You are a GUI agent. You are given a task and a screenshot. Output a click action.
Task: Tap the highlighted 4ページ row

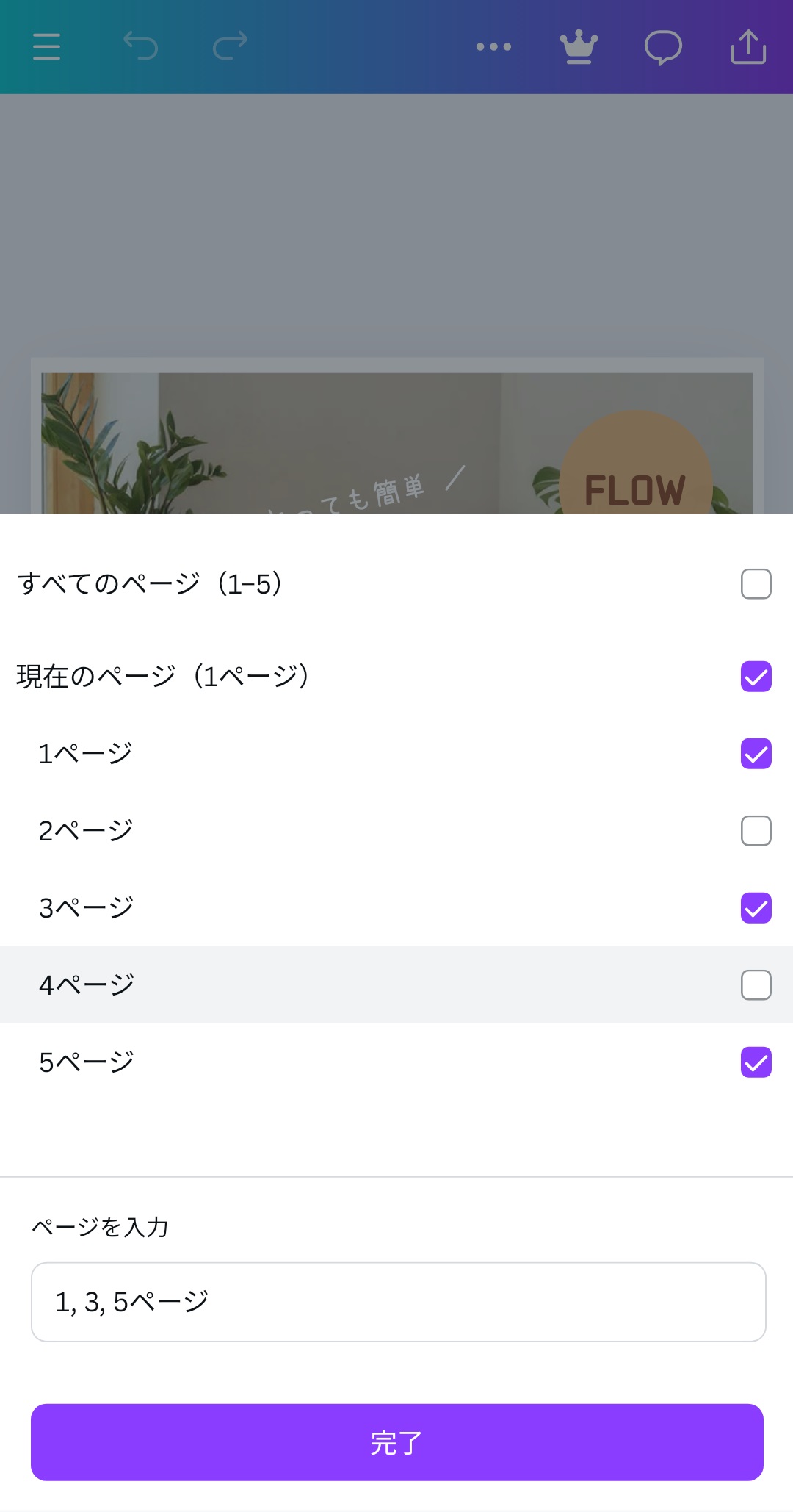pyautogui.click(x=294, y=986)
